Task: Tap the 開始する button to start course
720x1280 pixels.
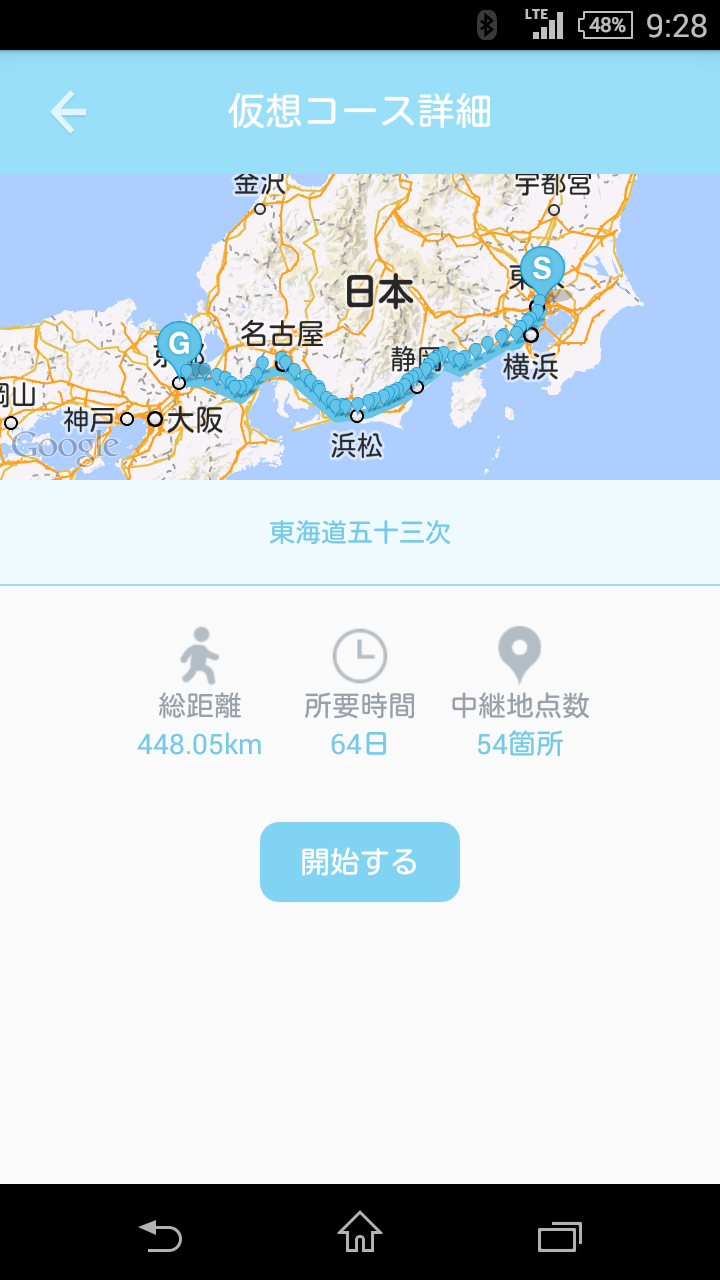Action: point(360,862)
